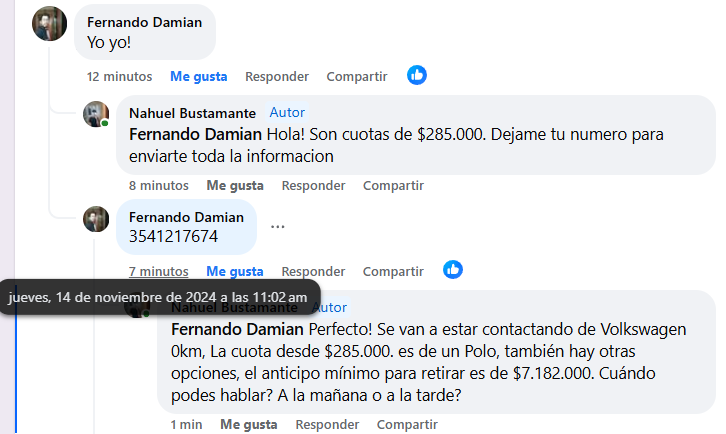View reactions on the phone number comment
Image resolution: width=726 pixels, height=434 pixels.
click(453, 270)
